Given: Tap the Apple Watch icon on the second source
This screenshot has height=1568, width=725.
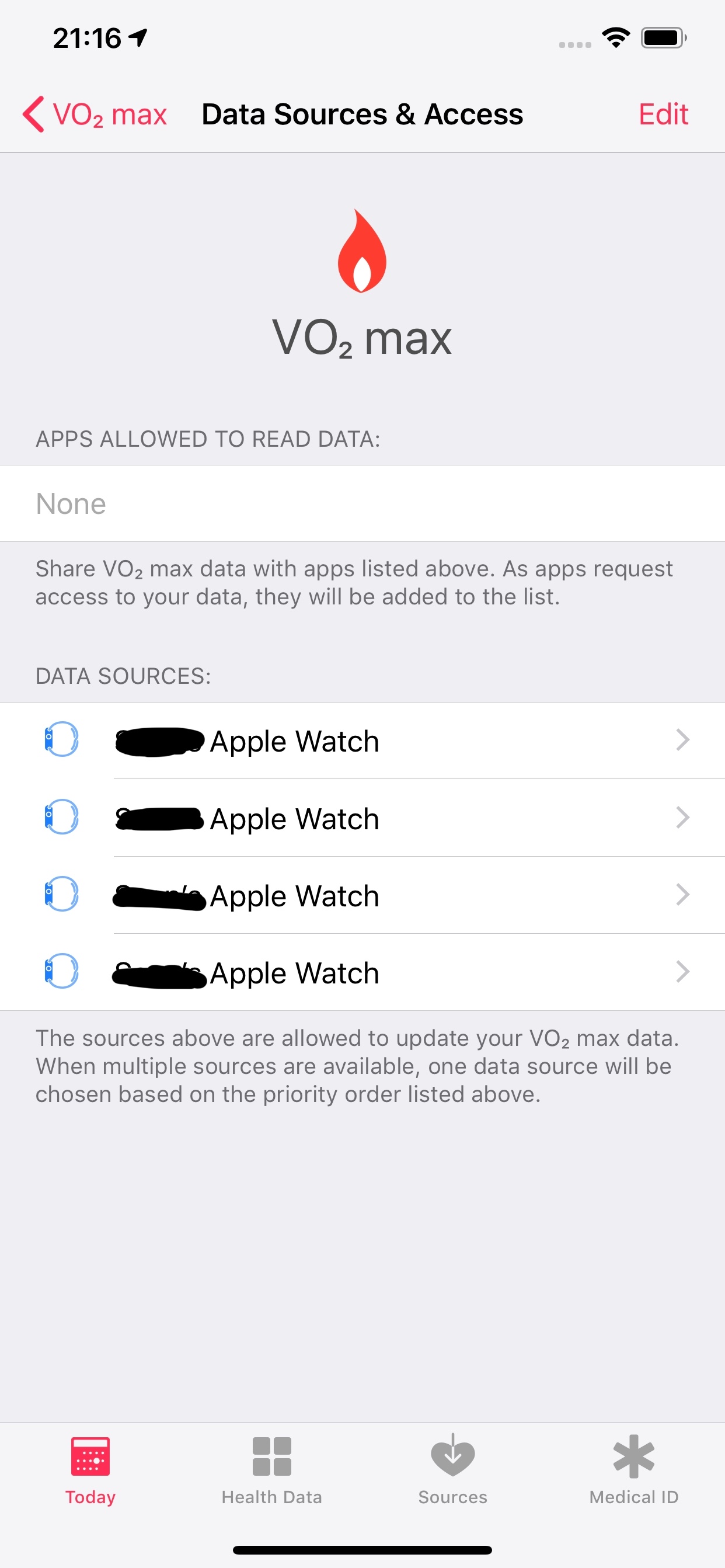Looking at the screenshot, I should [61, 818].
